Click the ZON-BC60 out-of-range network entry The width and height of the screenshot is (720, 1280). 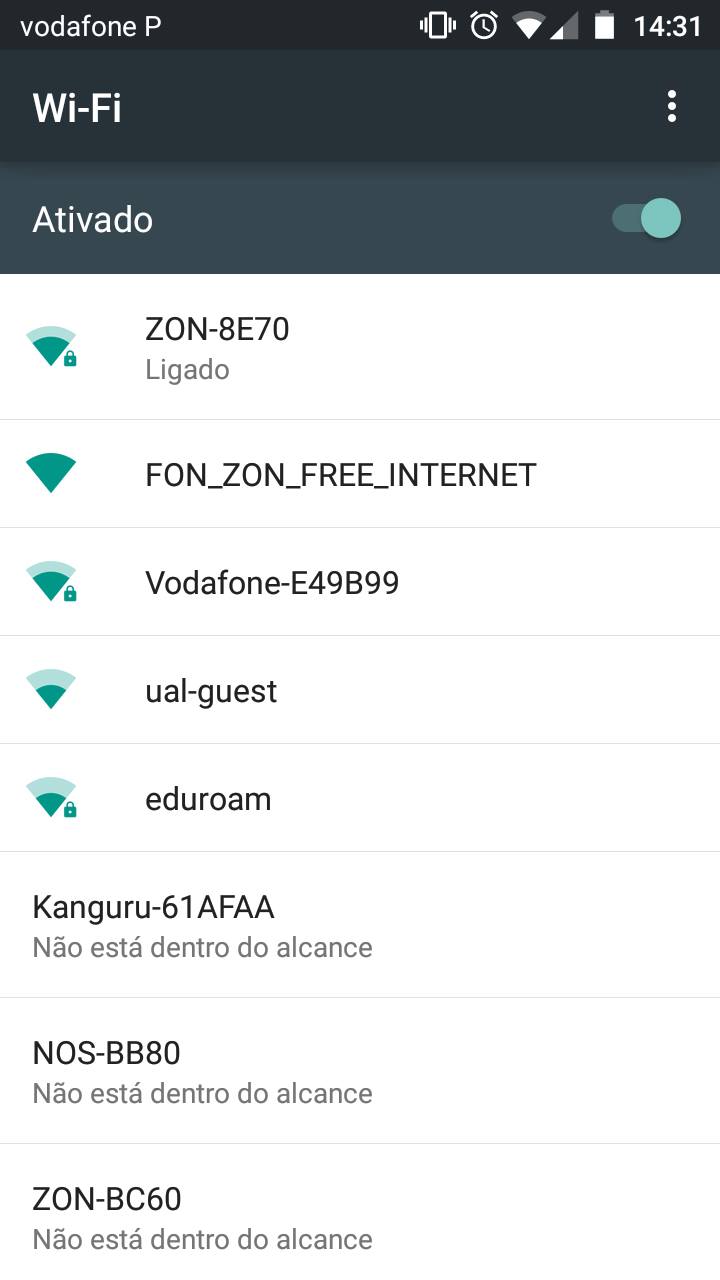(360, 1216)
